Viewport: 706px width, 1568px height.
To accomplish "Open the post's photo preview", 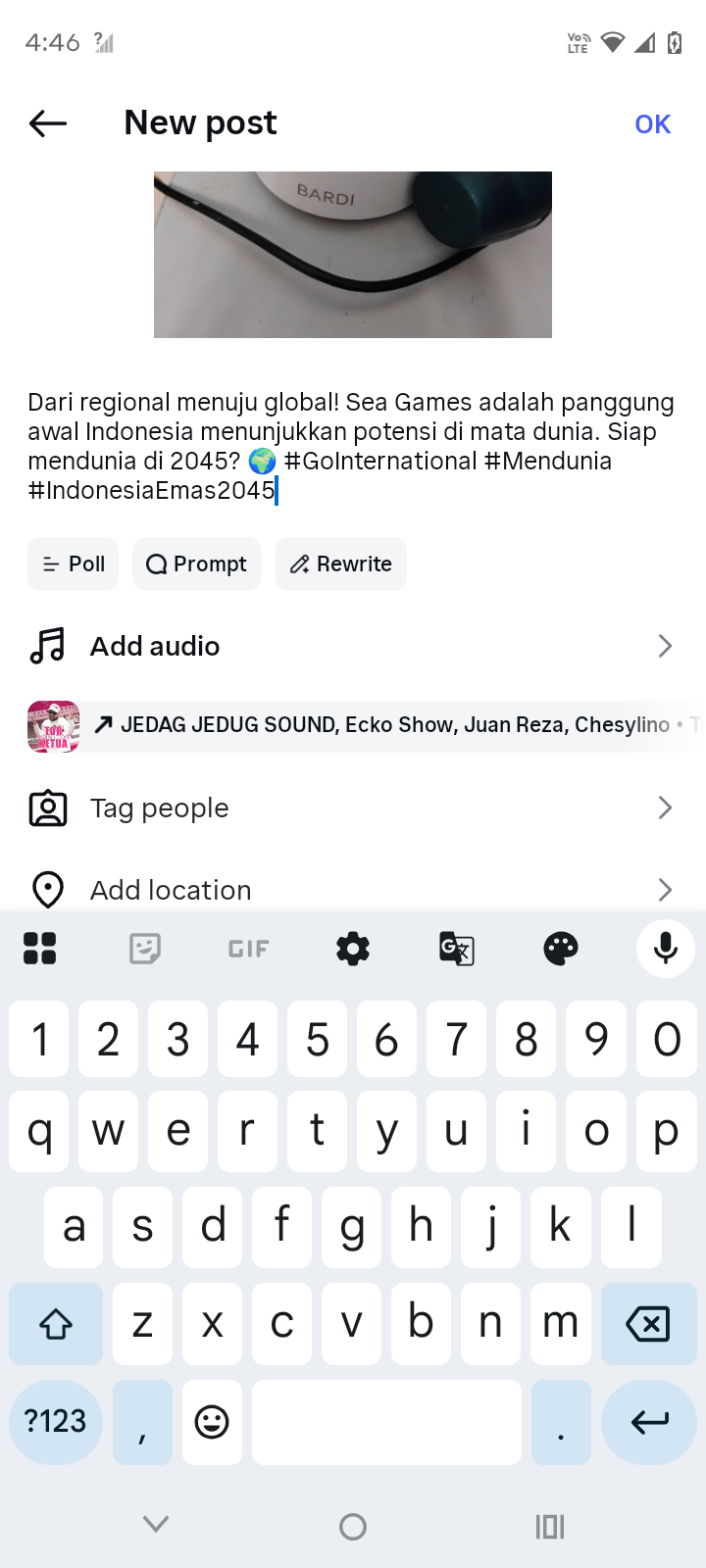I will [353, 255].
